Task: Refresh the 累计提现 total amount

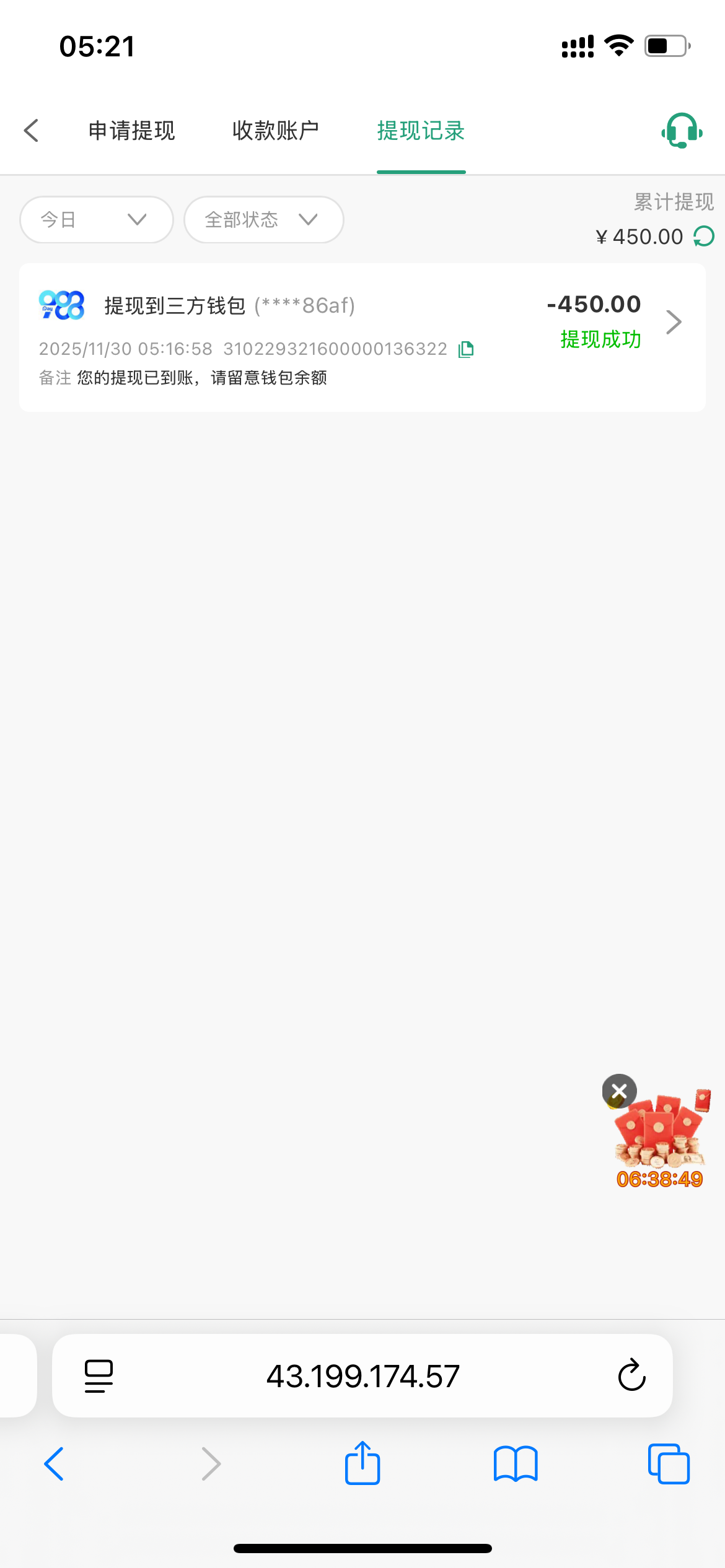Action: [704, 236]
